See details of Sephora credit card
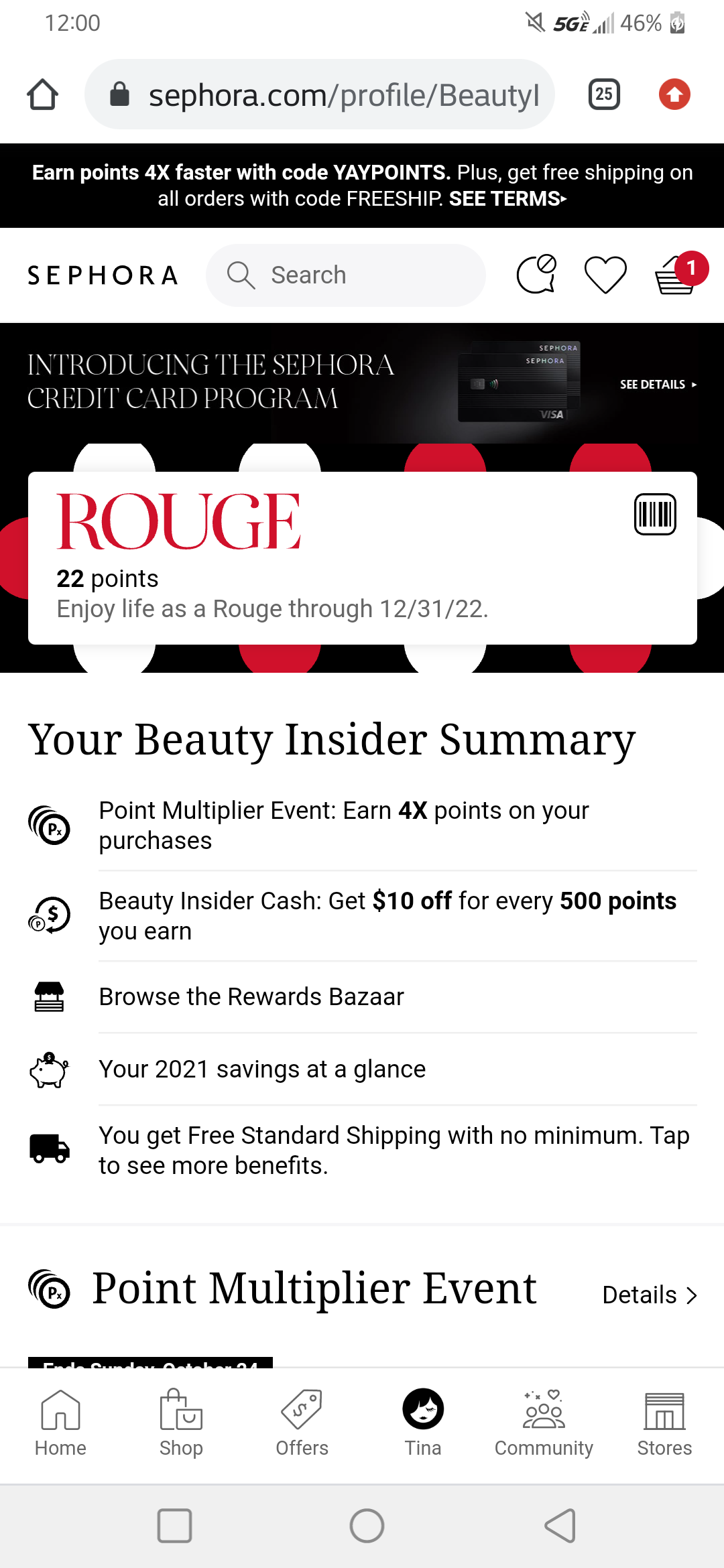The image size is (724, 1568). (658, 385)
